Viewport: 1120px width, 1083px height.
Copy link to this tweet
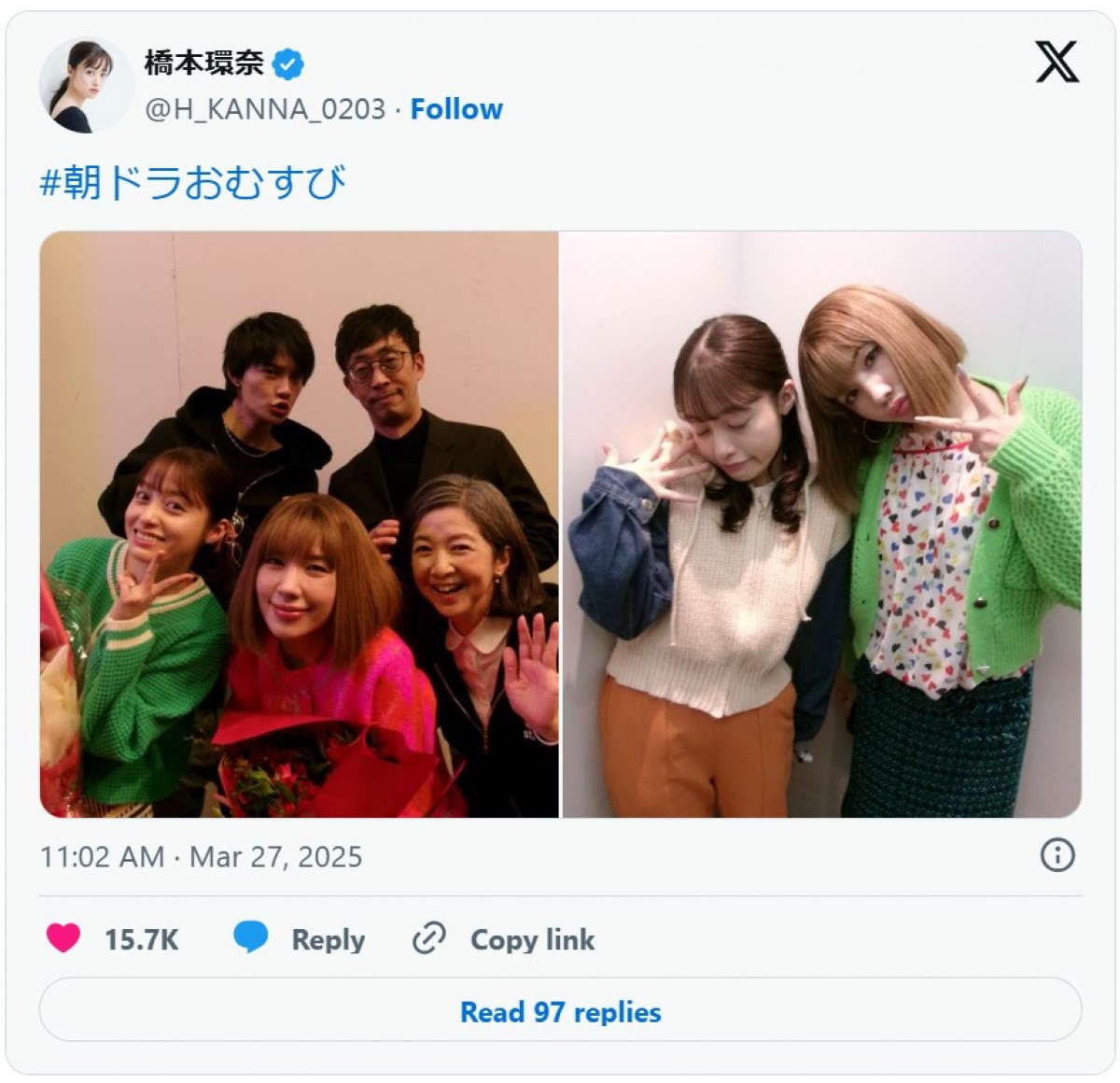point(504,938)
